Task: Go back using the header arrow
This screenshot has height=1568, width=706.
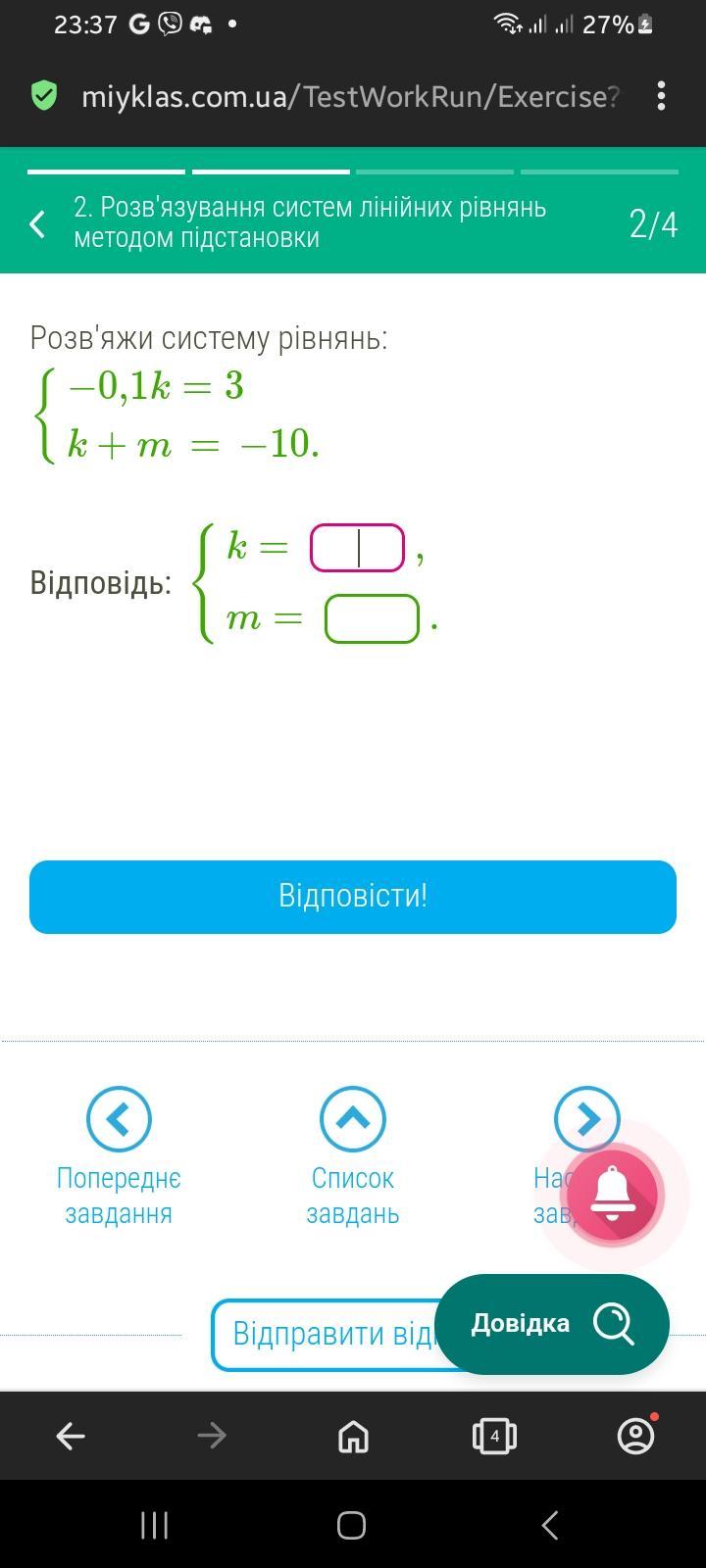Action: pos(37,223)
